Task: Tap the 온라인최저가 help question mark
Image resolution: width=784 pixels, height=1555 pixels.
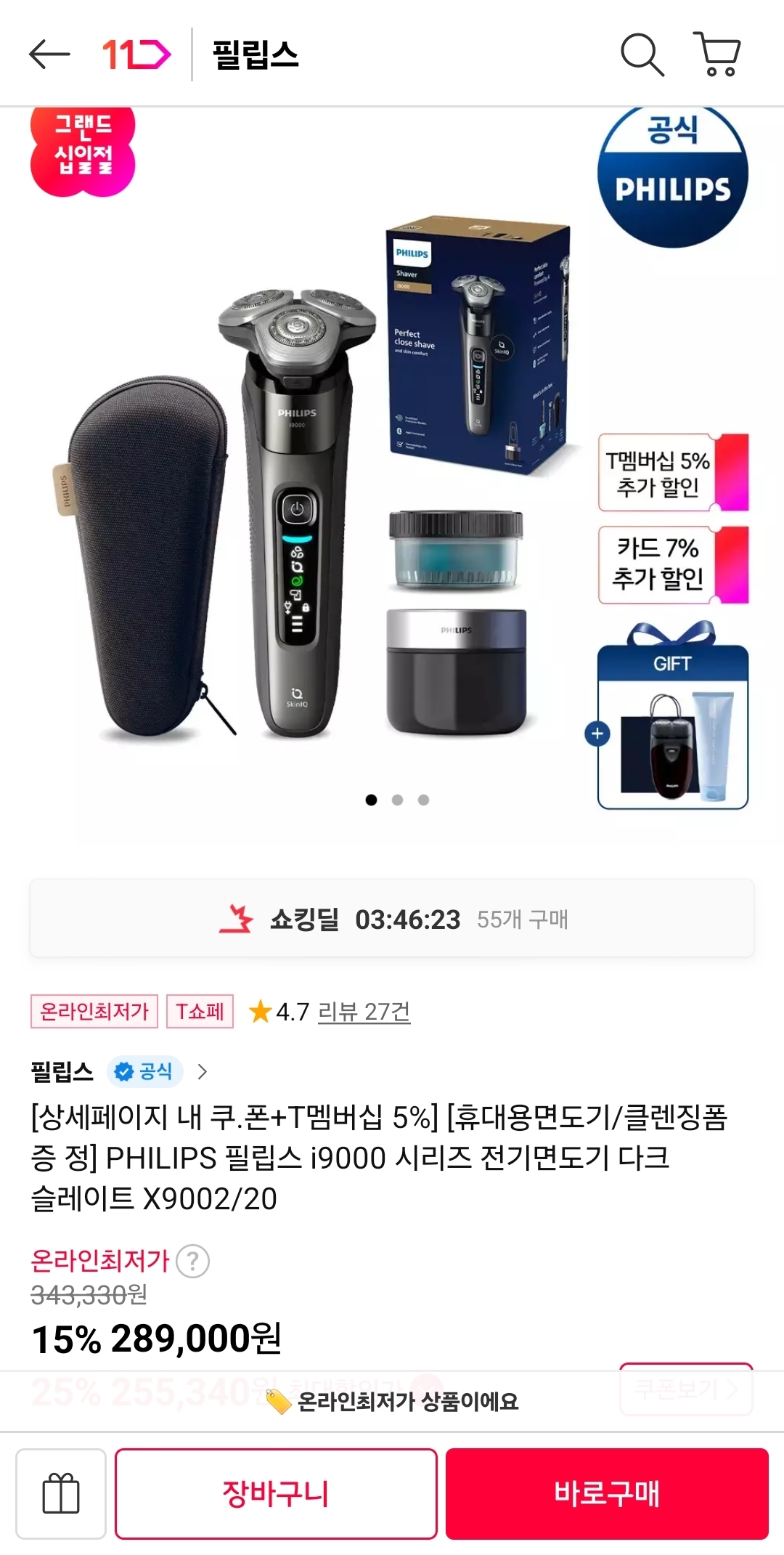Action: coord(192,1261)
